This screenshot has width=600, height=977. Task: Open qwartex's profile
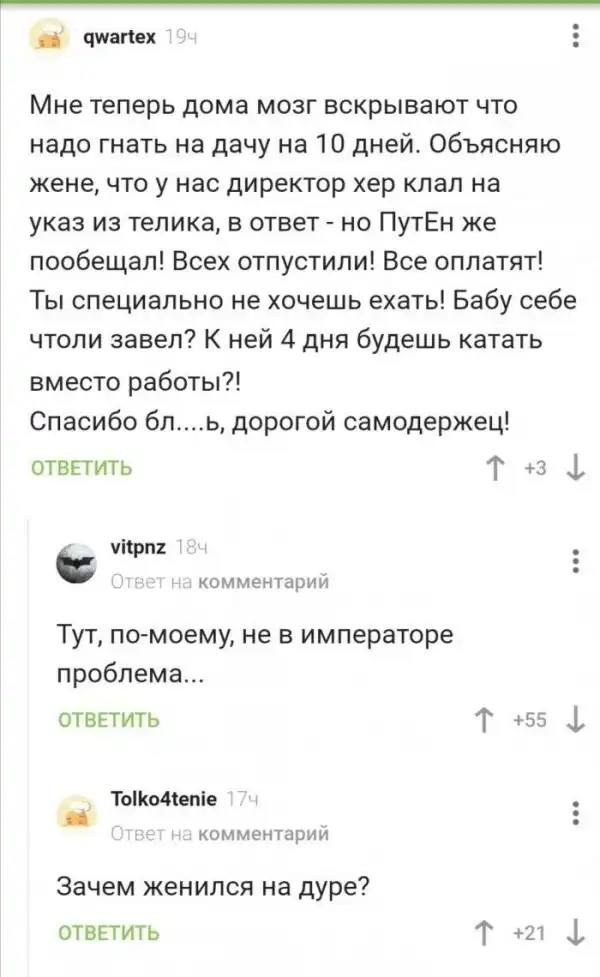pyautogui.click(x=116, y=38)
